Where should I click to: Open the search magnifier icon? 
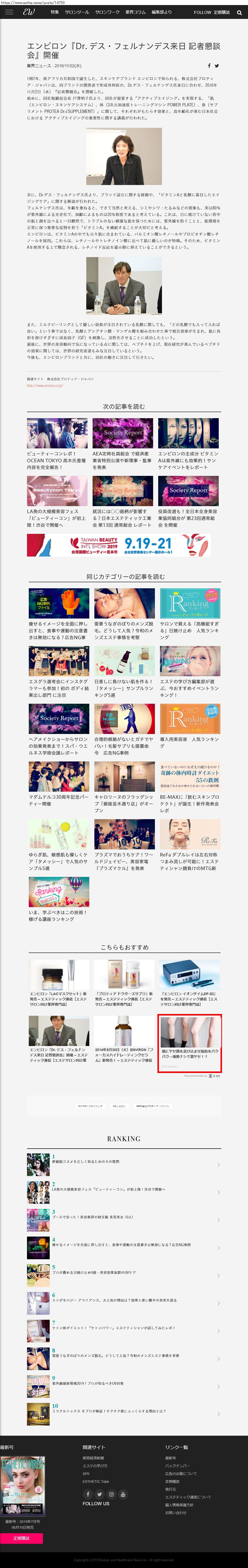point(239,12)
